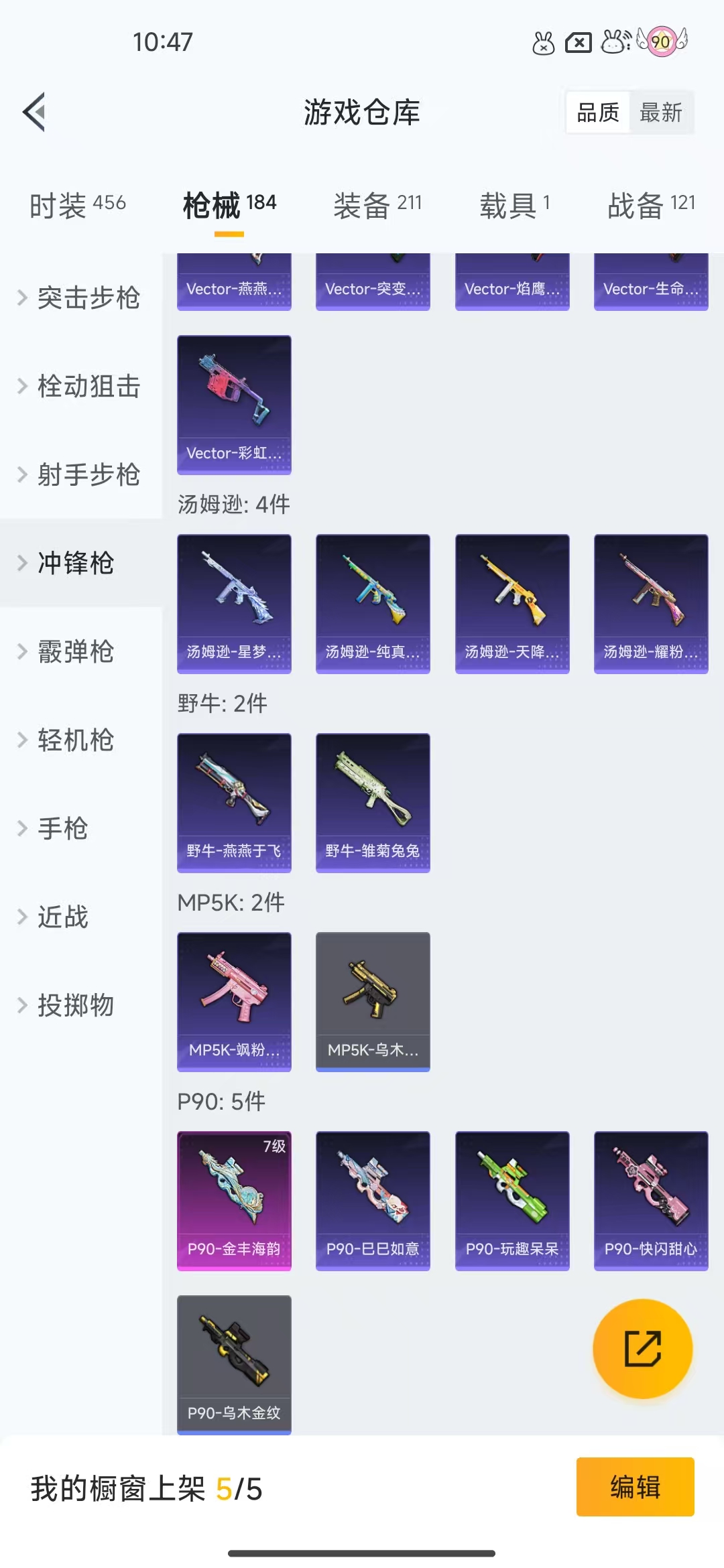This screenshot has height=1568, width=724.
Task: Open the 投掷物 category
Action: coord(81,1005)
